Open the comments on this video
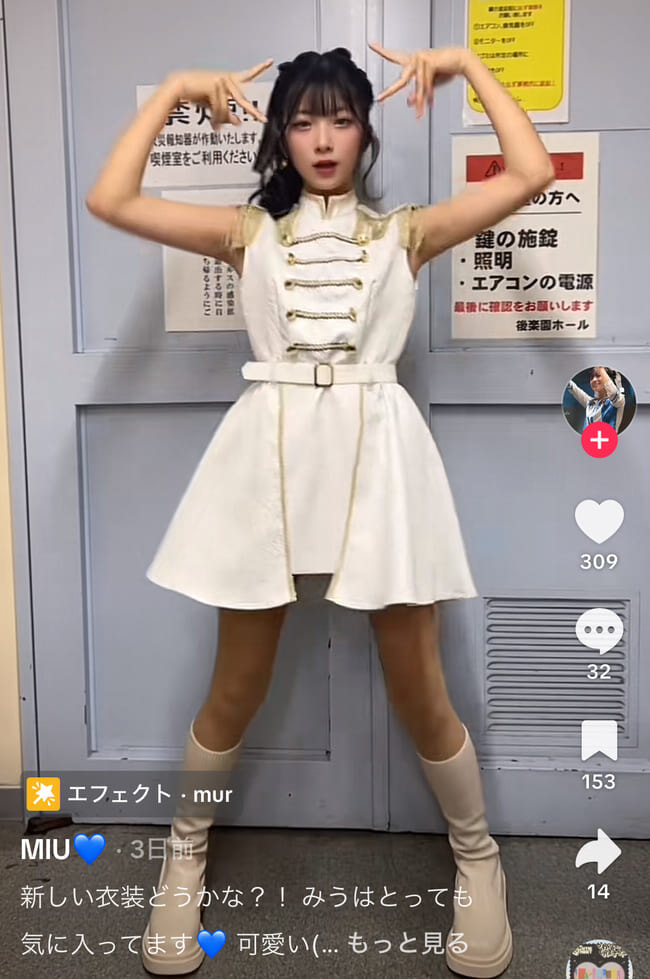This screenshot has width=650, height=979. [598, 631]
